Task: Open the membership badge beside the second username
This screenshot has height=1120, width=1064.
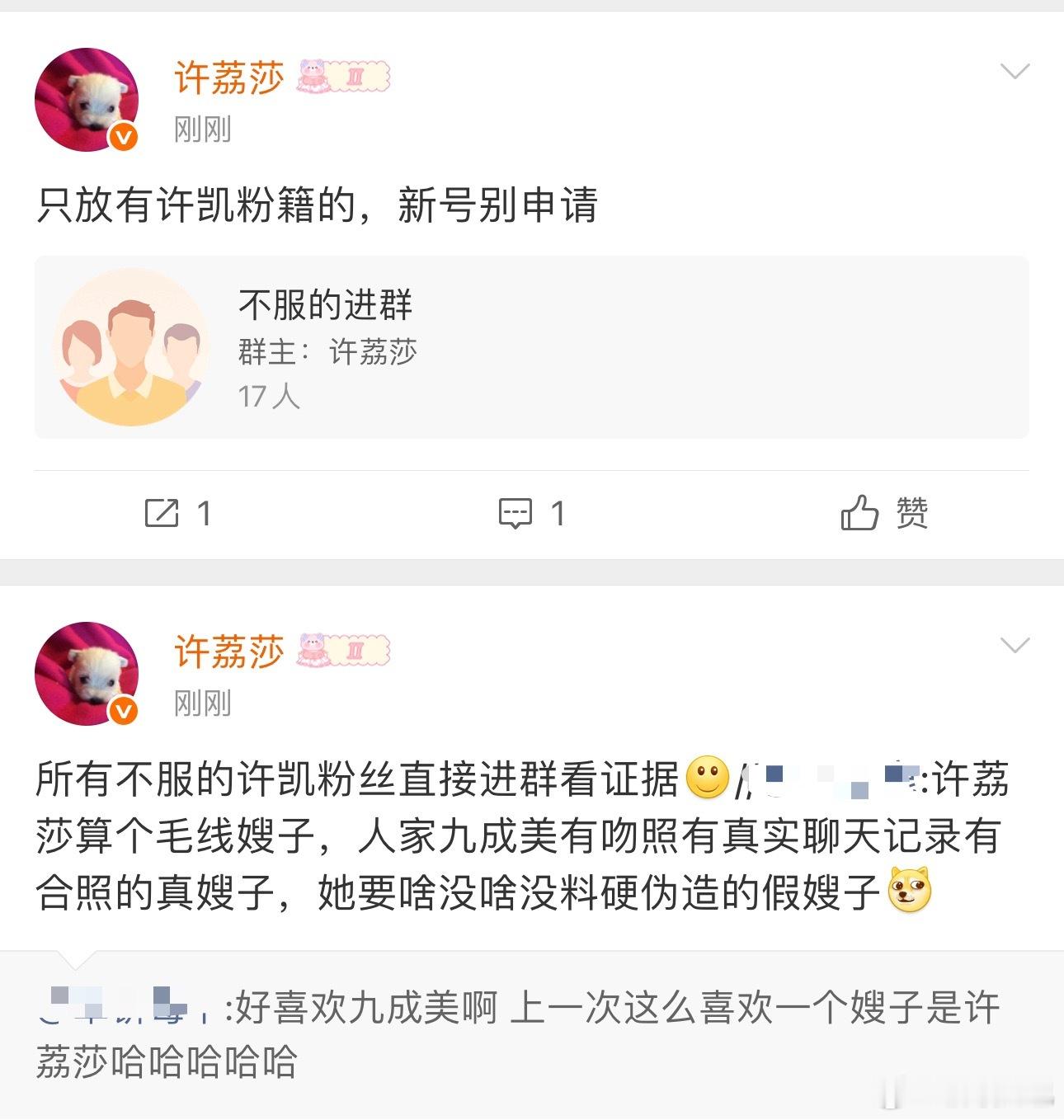Action: tap(342, 651)
